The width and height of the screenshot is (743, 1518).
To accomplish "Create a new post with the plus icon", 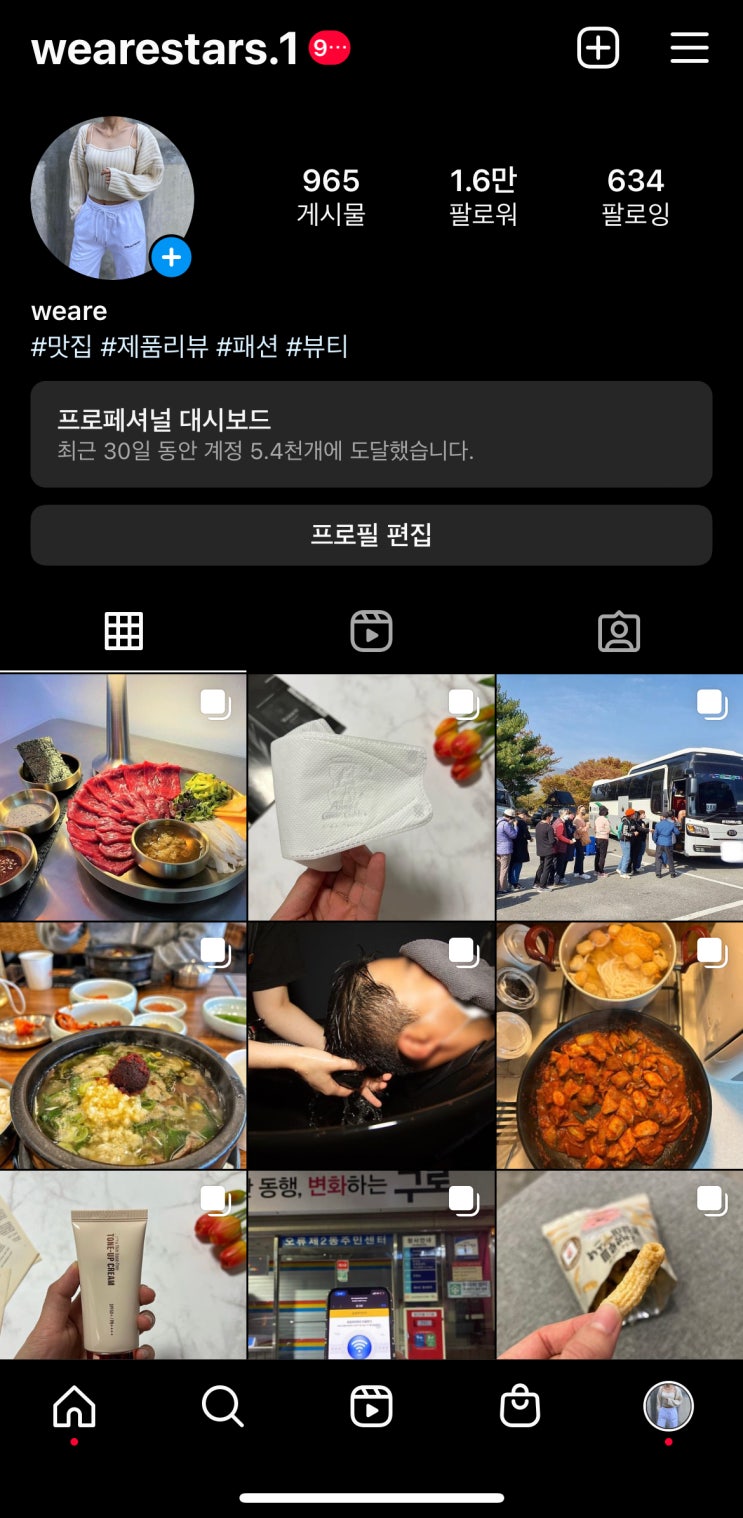I will point(598,48).
